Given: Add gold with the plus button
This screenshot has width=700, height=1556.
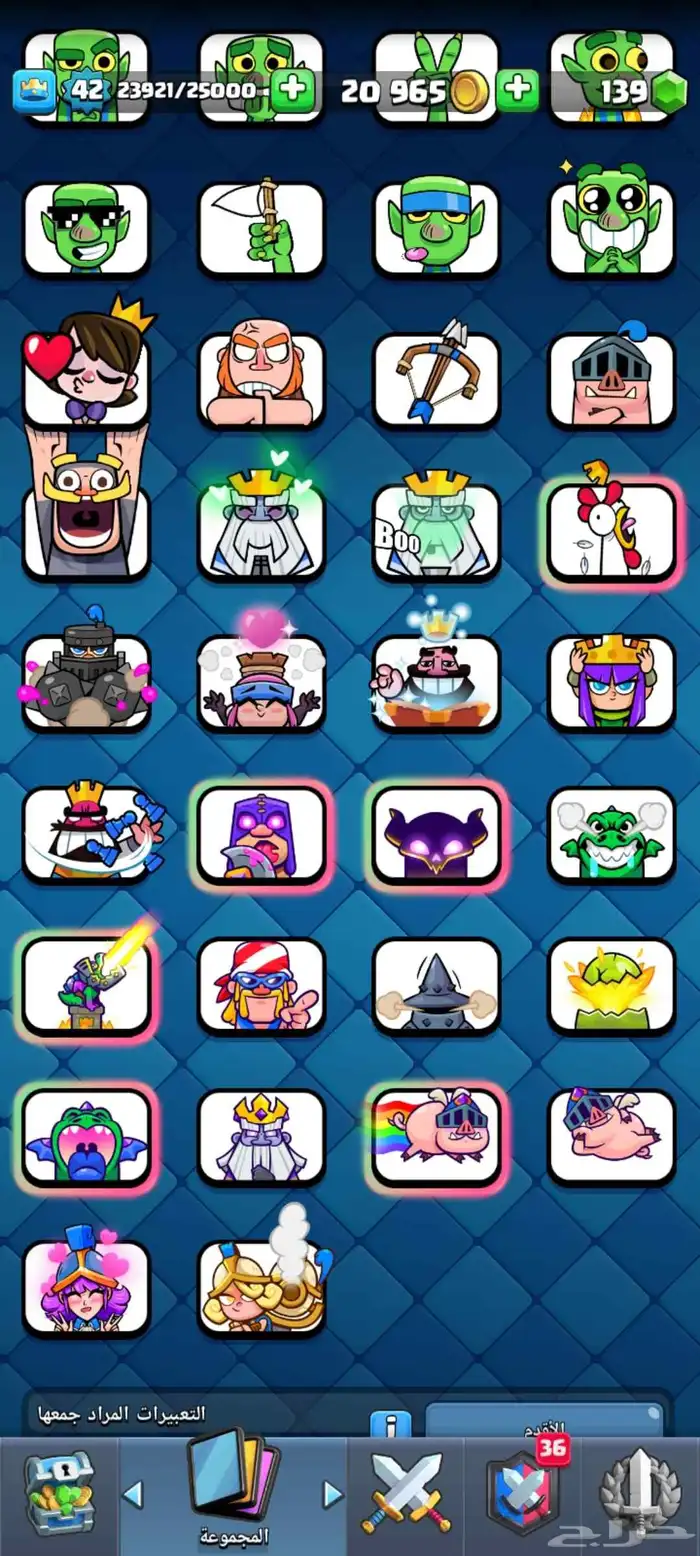Looking at the screenshot, I should (x=517, y=91).
